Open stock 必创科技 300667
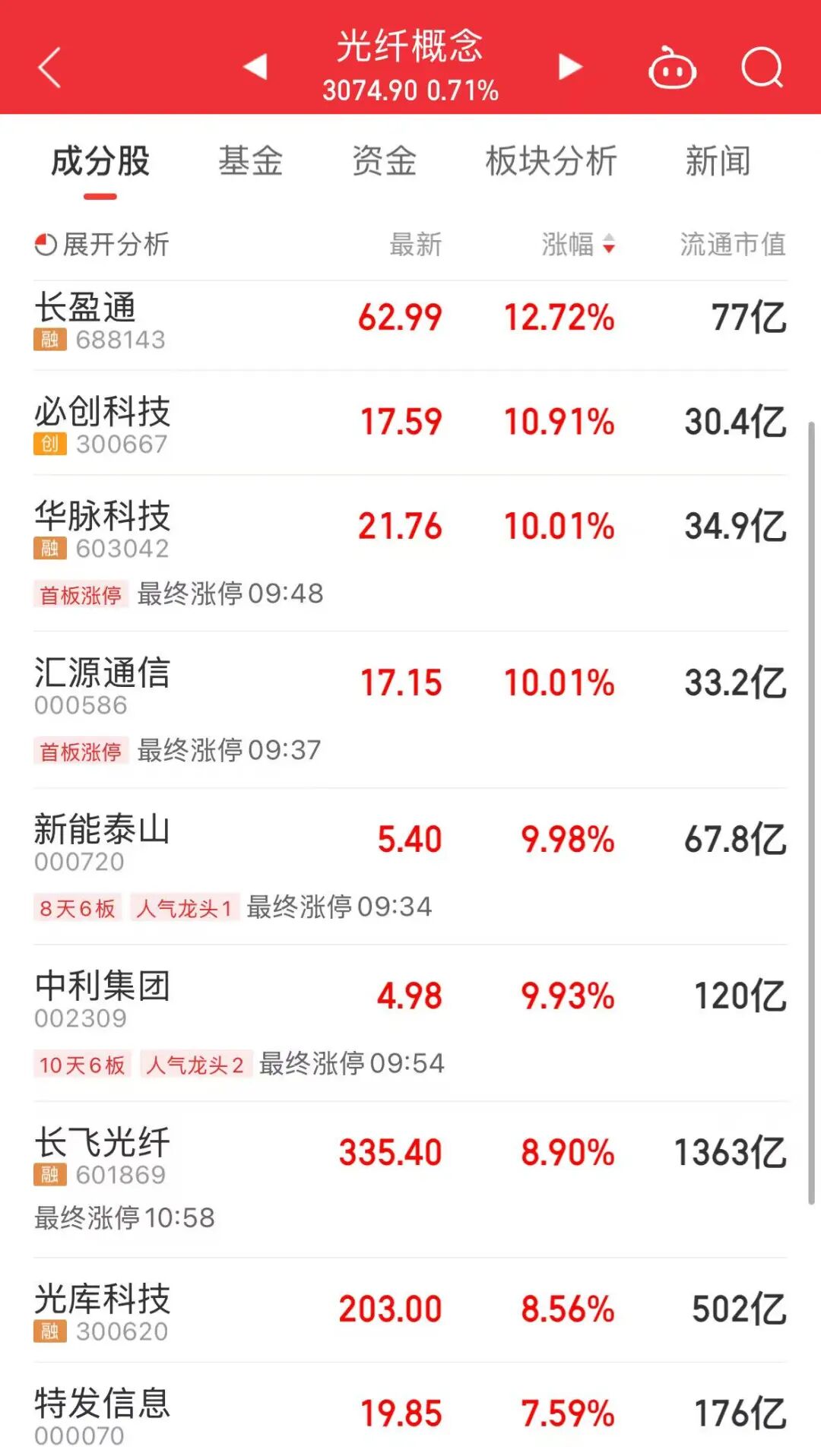The width and height of the screenshot is (821, 1456). point(410,424)
